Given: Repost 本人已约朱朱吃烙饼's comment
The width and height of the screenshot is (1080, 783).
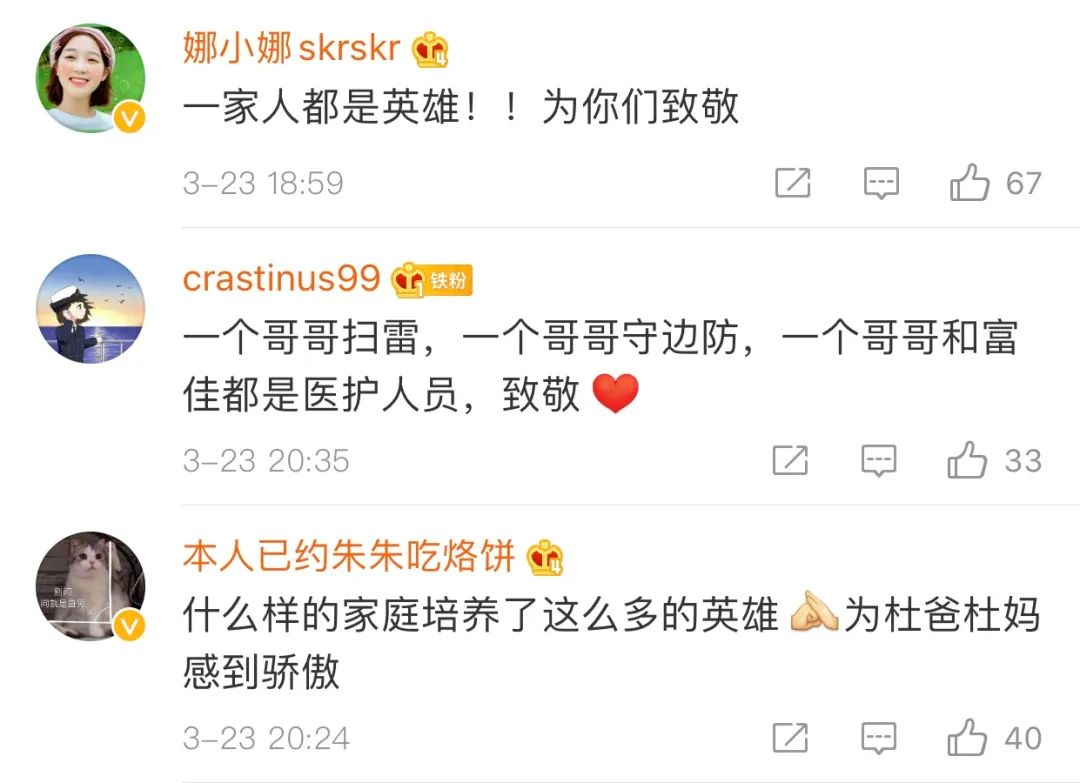Looking at the screenshot, I should point(790,738).
